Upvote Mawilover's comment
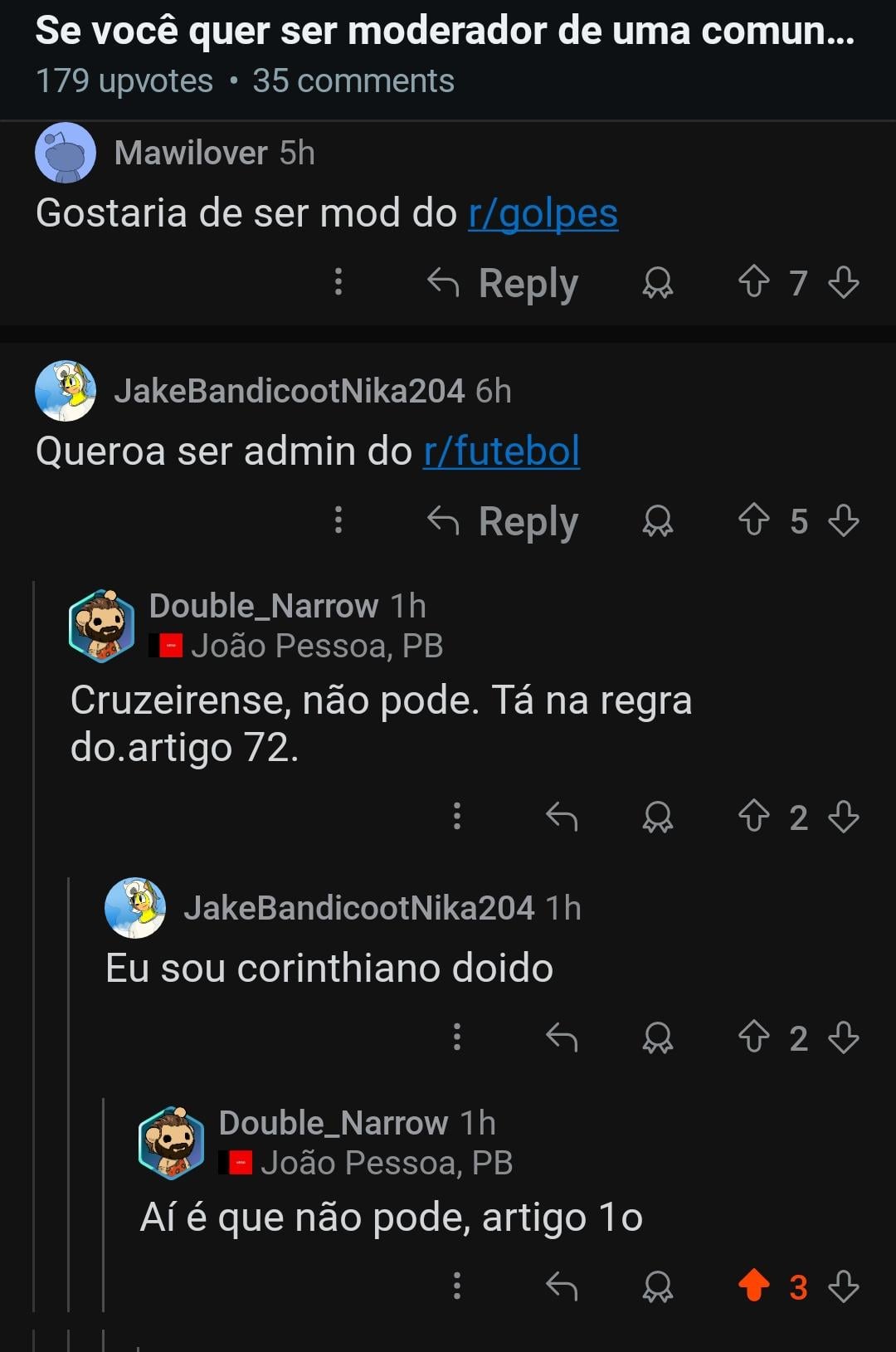 click(x=753, y=281)
